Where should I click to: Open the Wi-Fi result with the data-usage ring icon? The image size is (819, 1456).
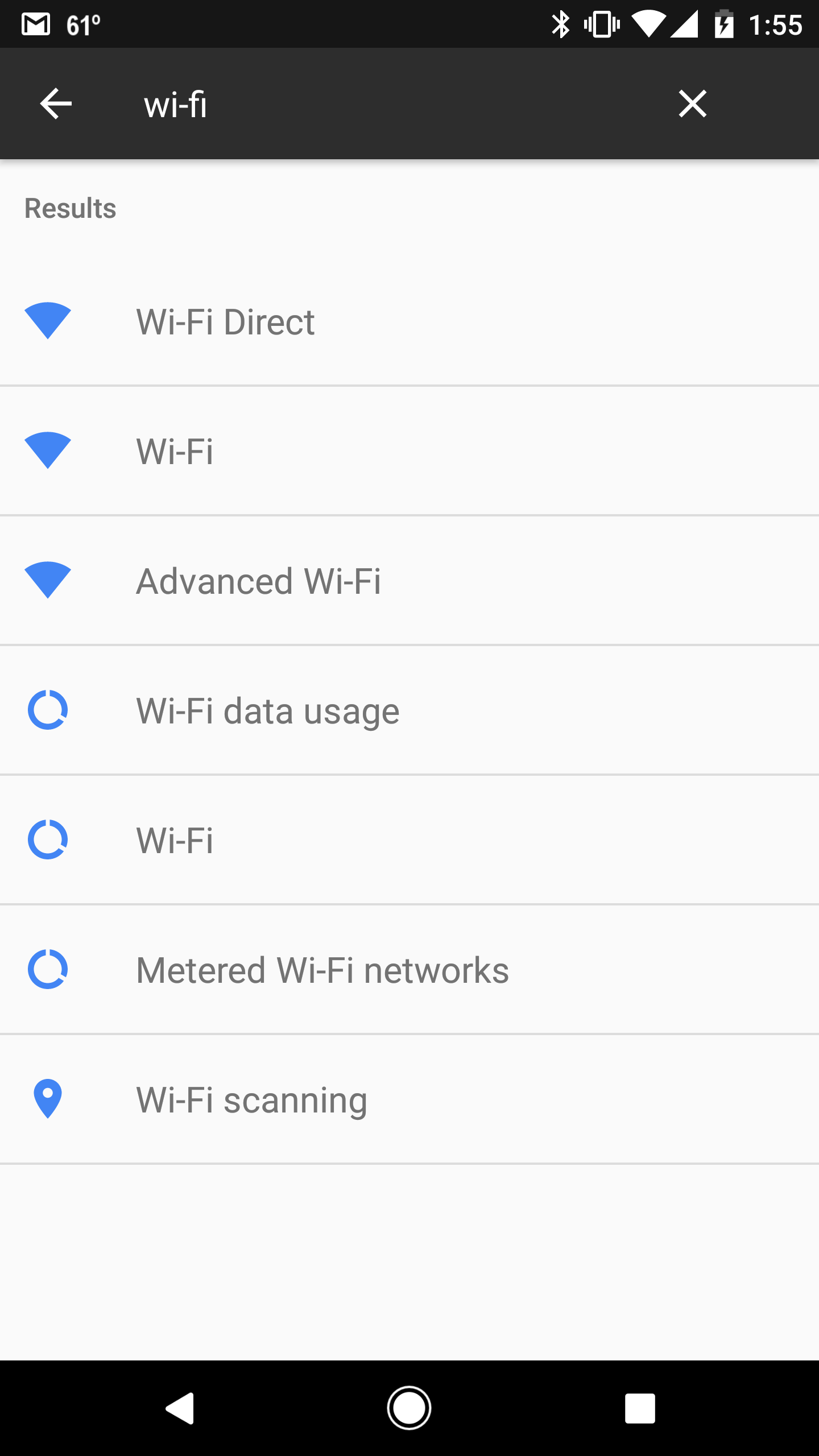[409, 840]
